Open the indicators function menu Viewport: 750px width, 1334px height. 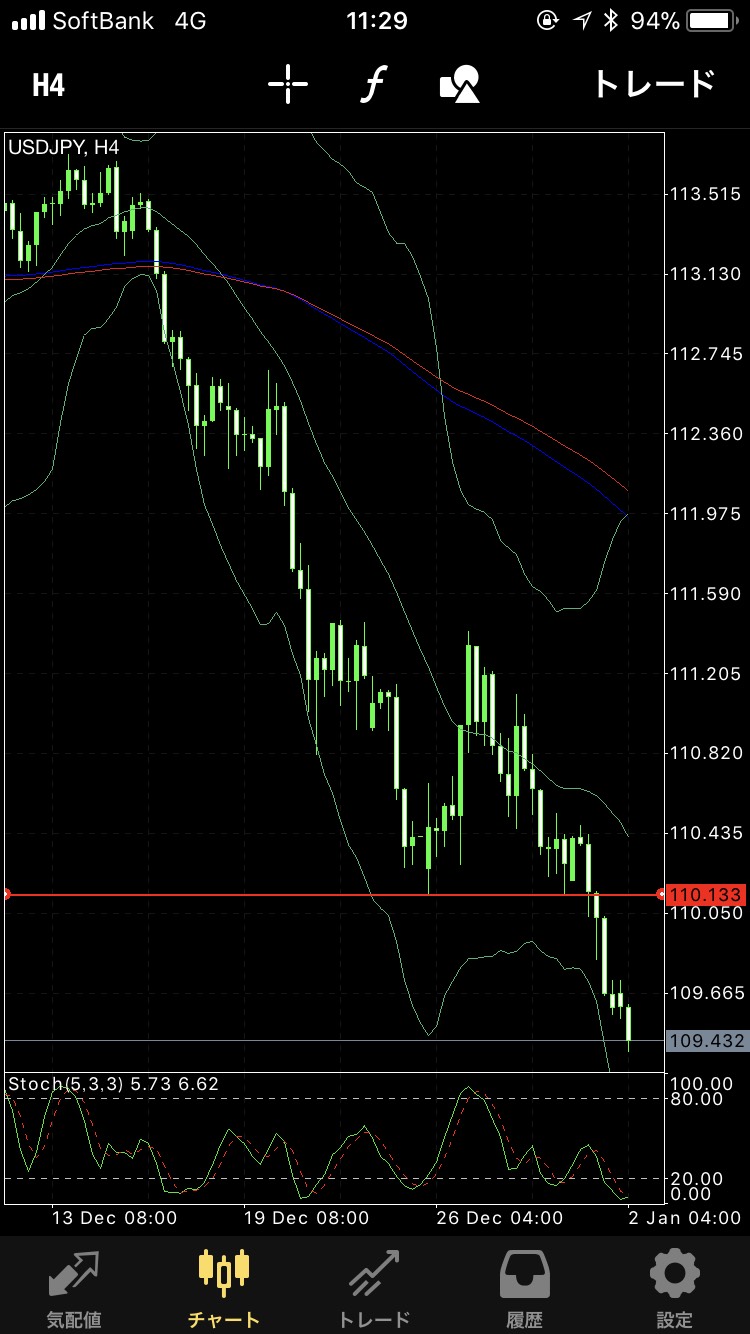click(373, 85)
